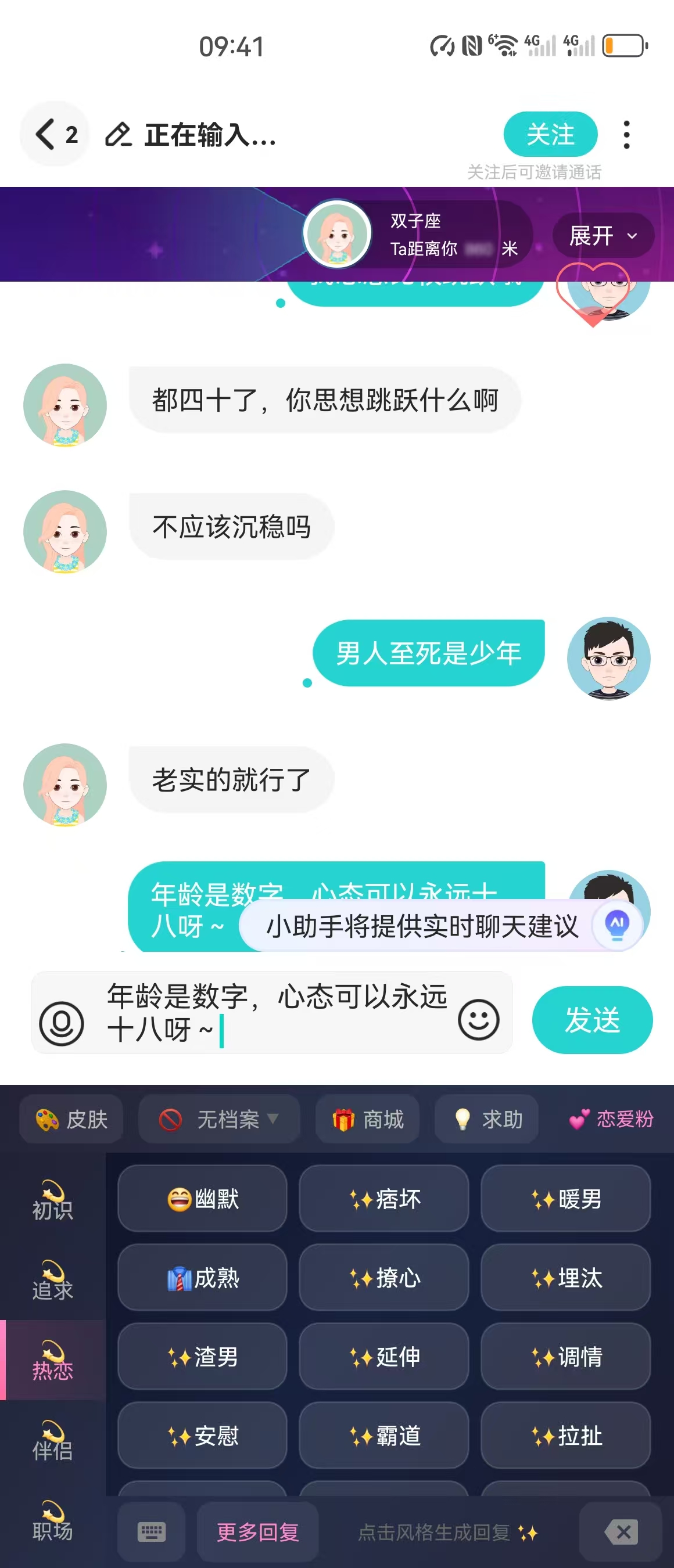
Task: Open the 商城 gift shop icon
Action: 342,1119
